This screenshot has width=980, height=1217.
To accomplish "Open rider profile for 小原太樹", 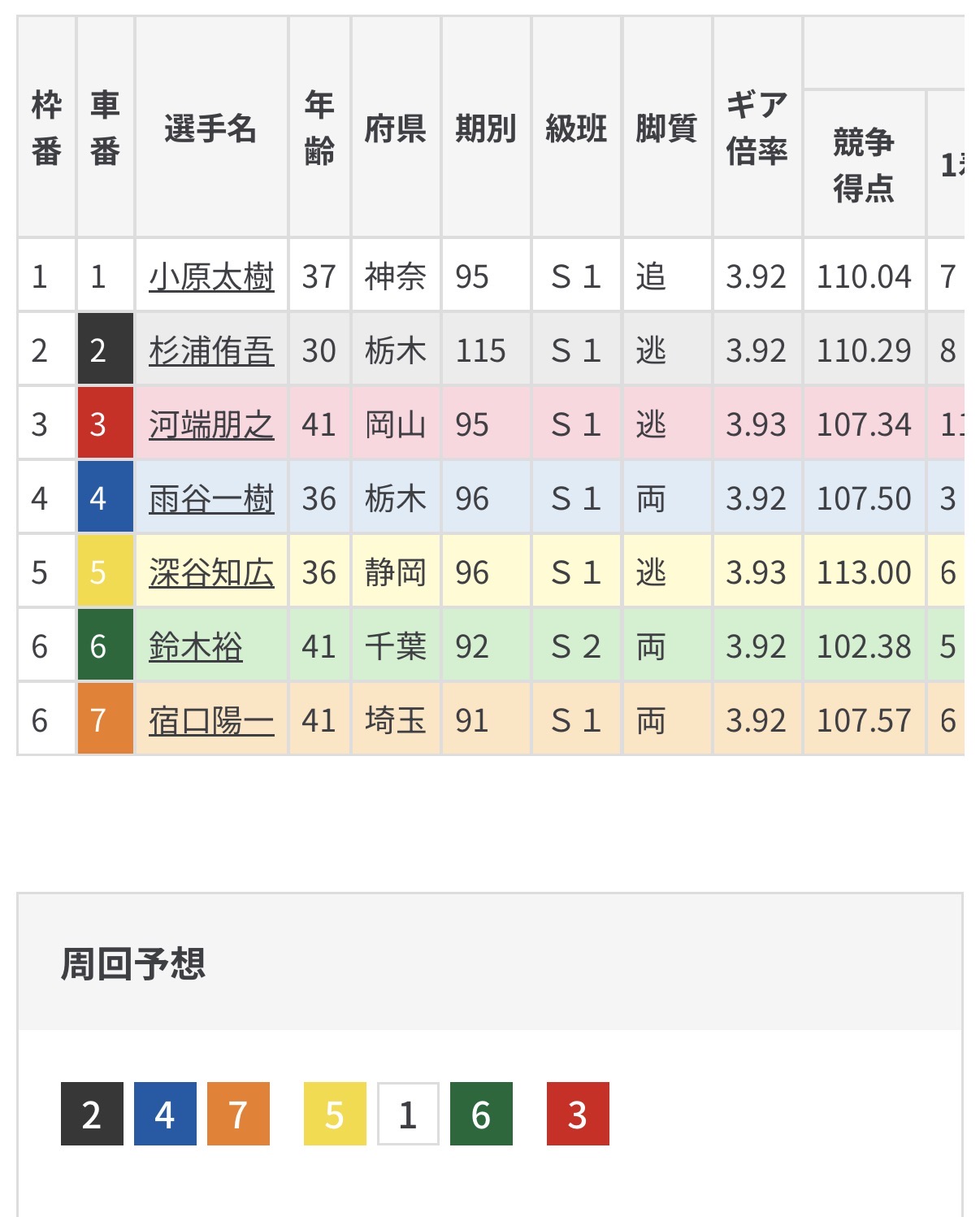I will [x=211, y=277].
